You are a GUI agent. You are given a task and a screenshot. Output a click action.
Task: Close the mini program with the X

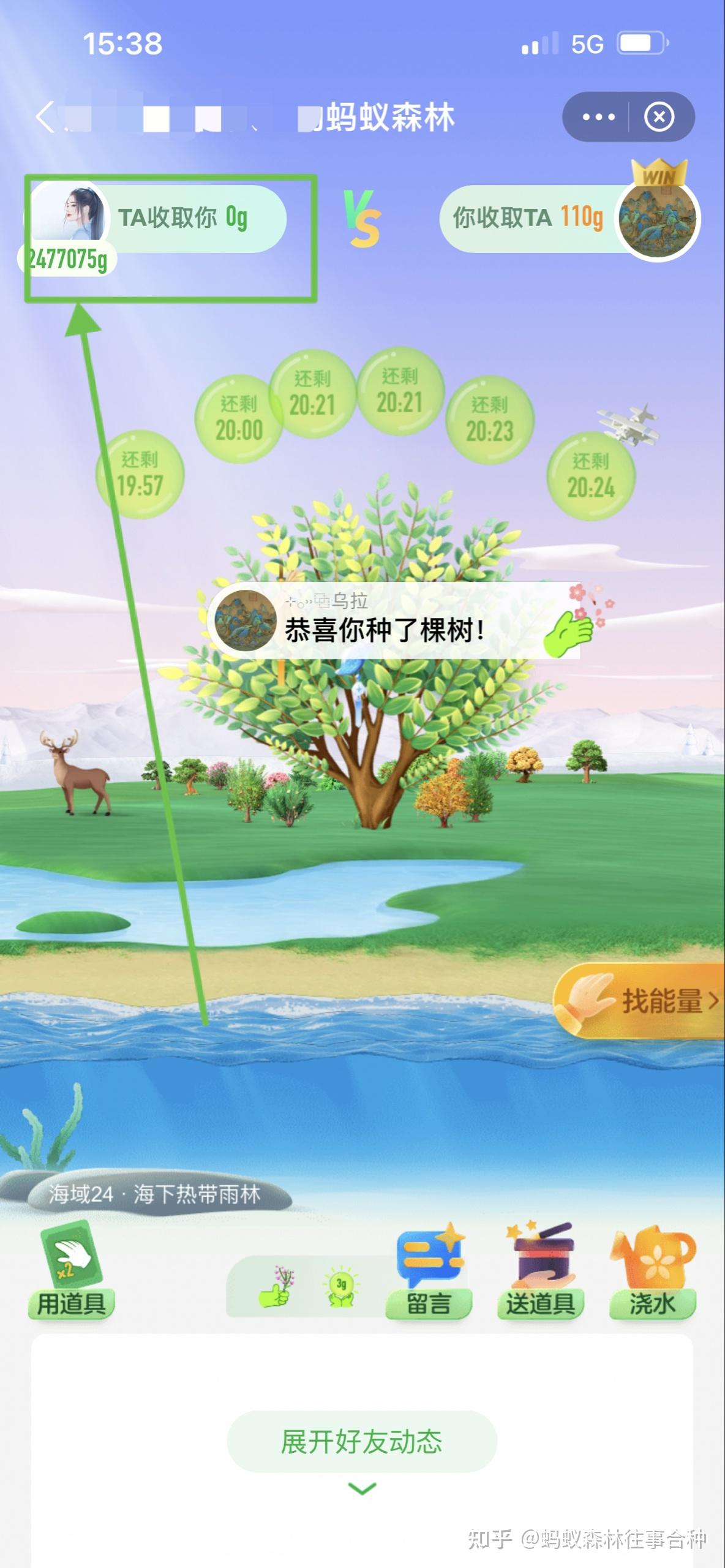pos(659,116)
